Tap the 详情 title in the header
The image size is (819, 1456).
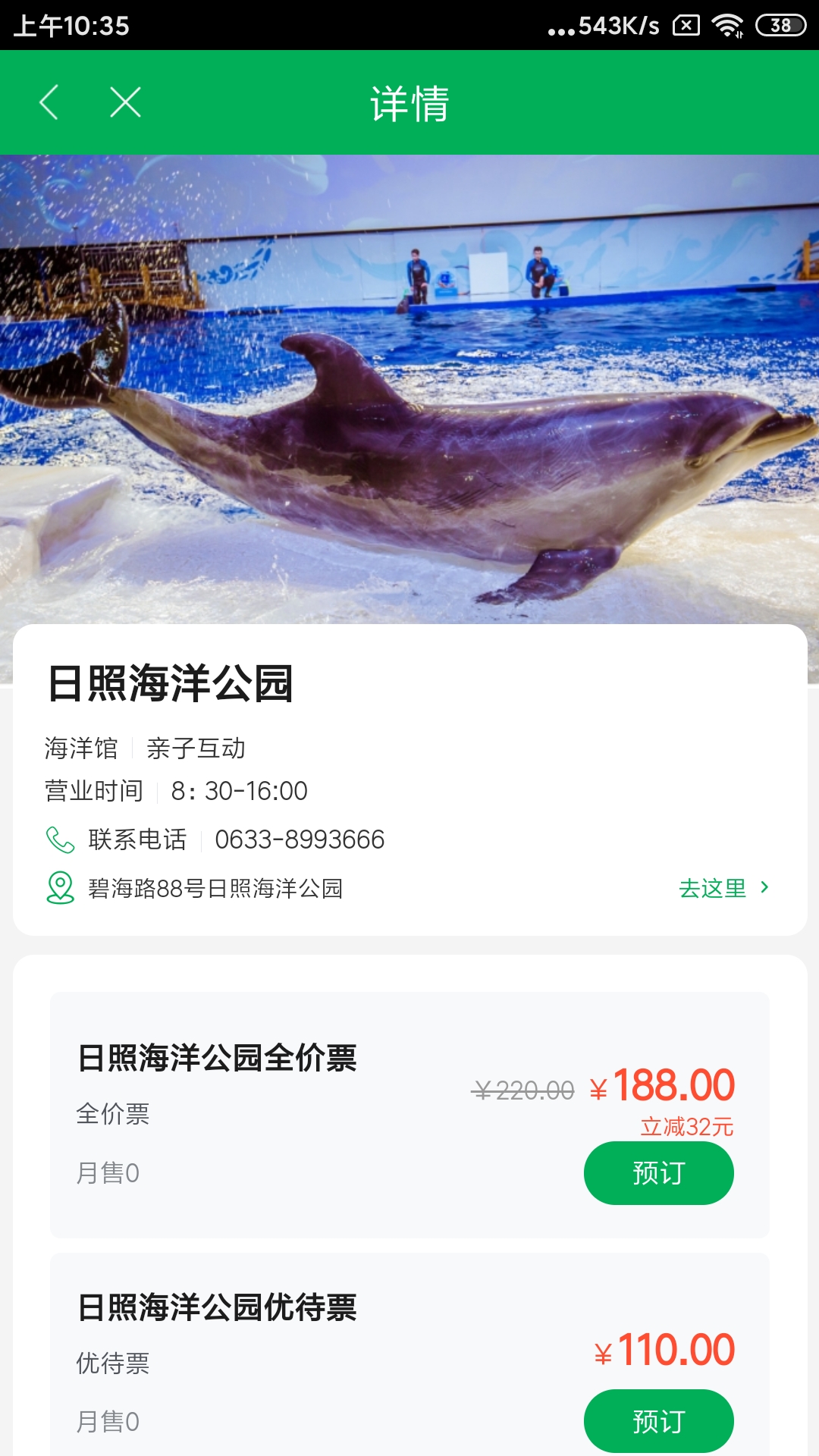click(x=409, y=103)
